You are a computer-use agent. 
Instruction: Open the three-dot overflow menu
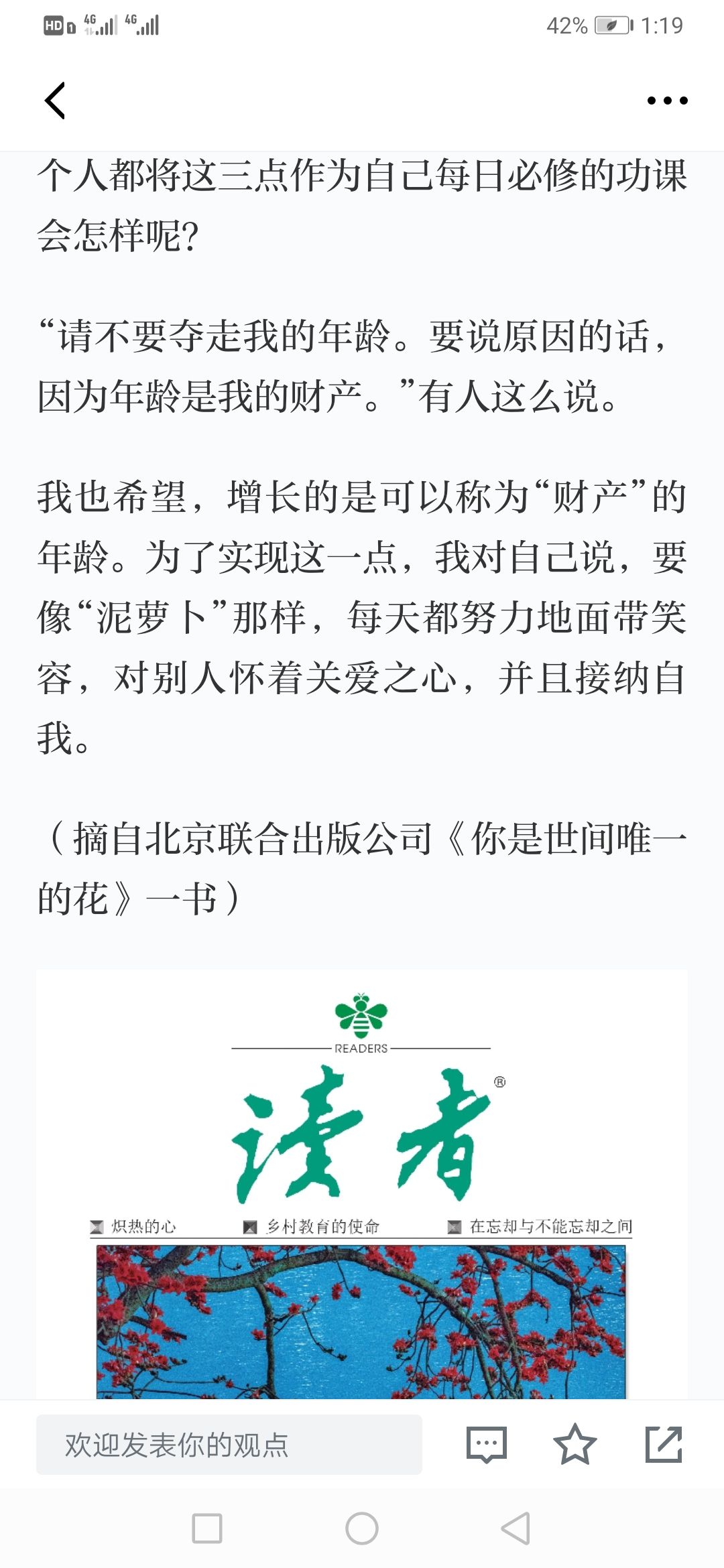click(667, 101)
